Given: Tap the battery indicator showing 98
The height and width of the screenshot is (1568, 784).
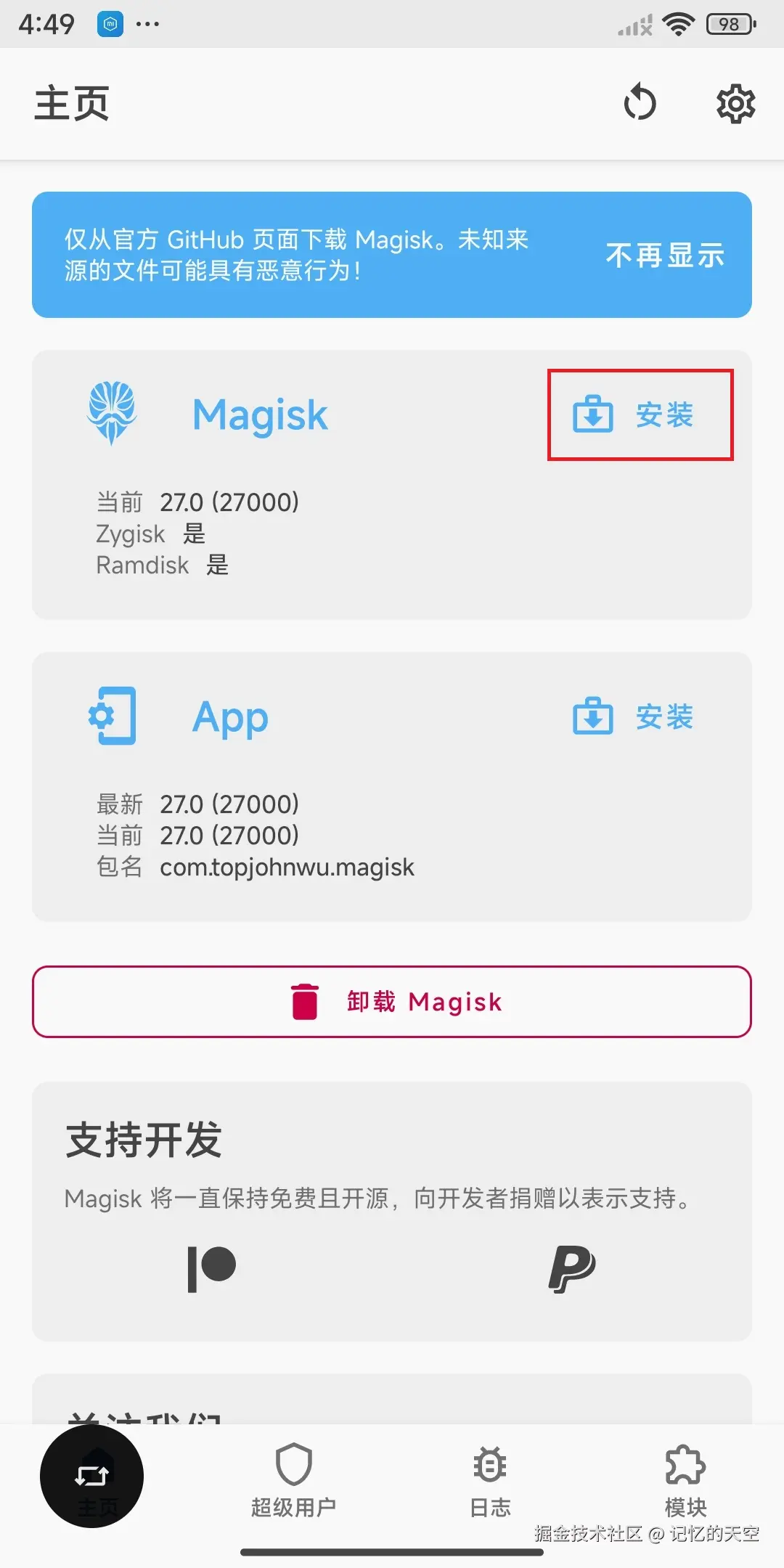Looking at the screenshot, I should coord(730,24).
